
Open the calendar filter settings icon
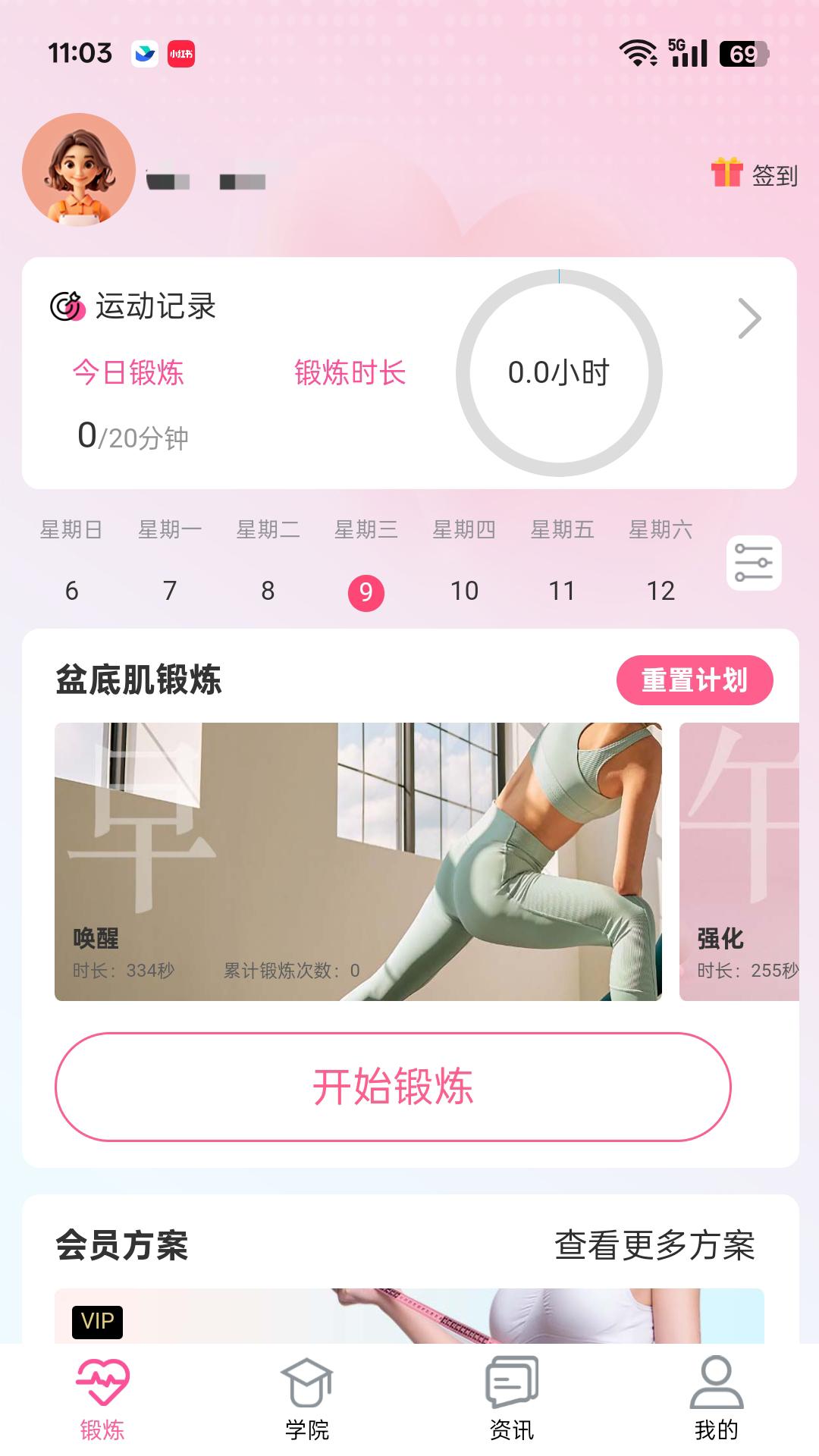[755, 563]
